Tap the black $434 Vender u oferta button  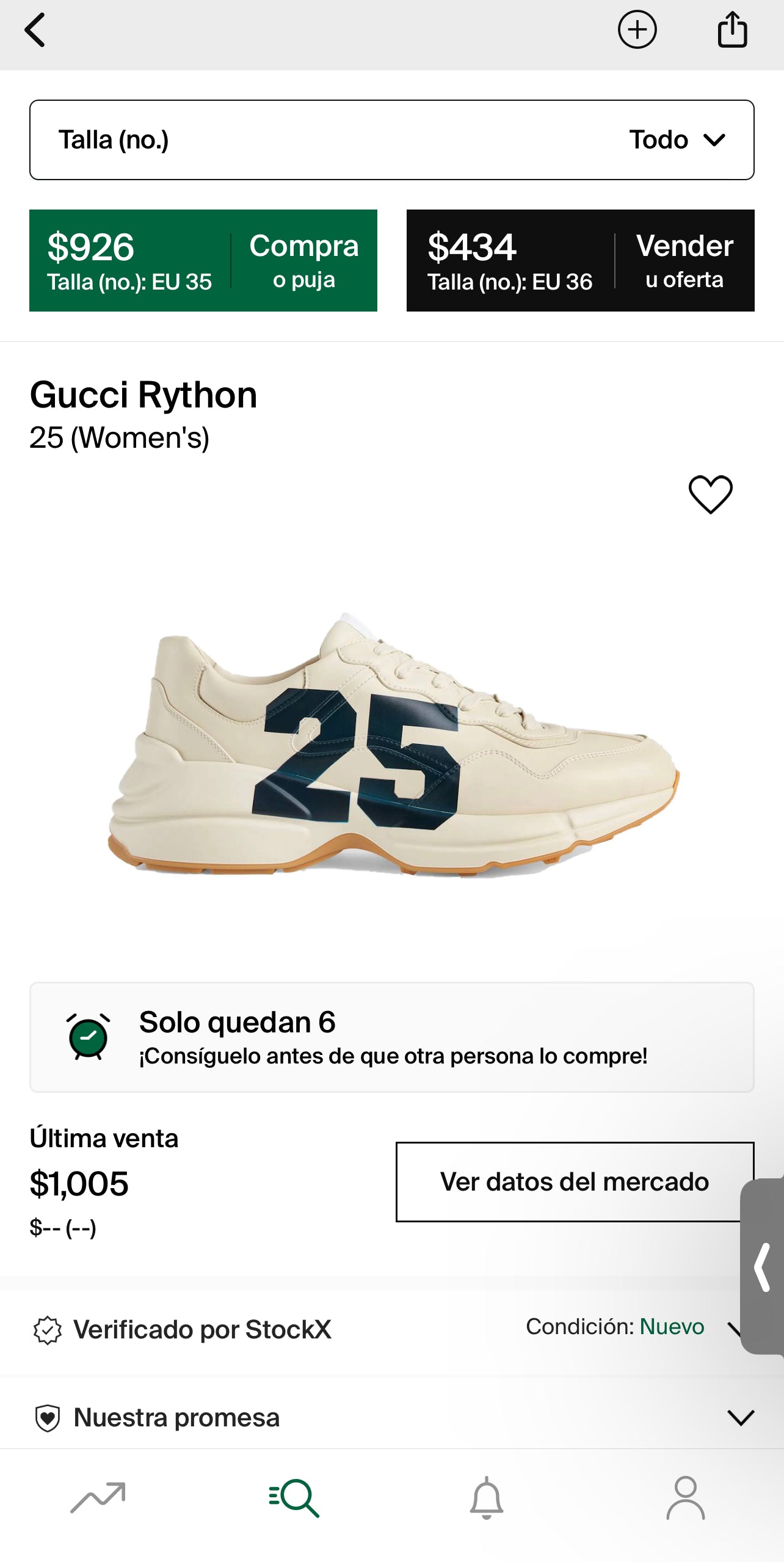(x=580, y=261)
